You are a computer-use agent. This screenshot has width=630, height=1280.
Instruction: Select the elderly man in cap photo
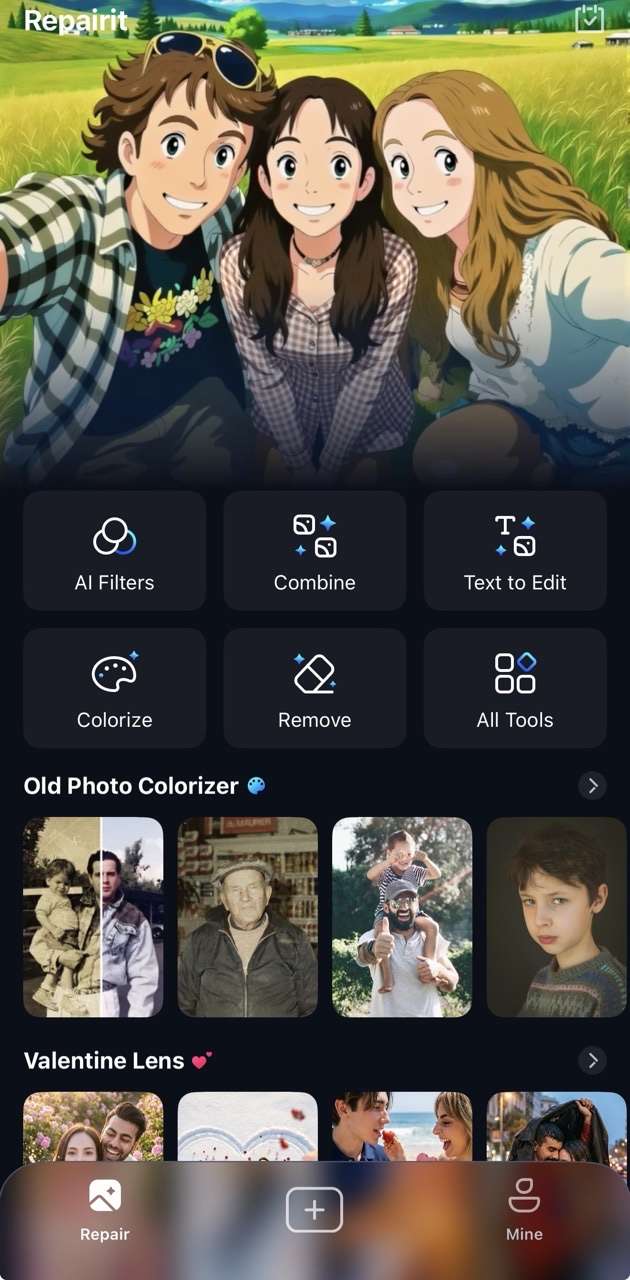[x=248, y=917]
